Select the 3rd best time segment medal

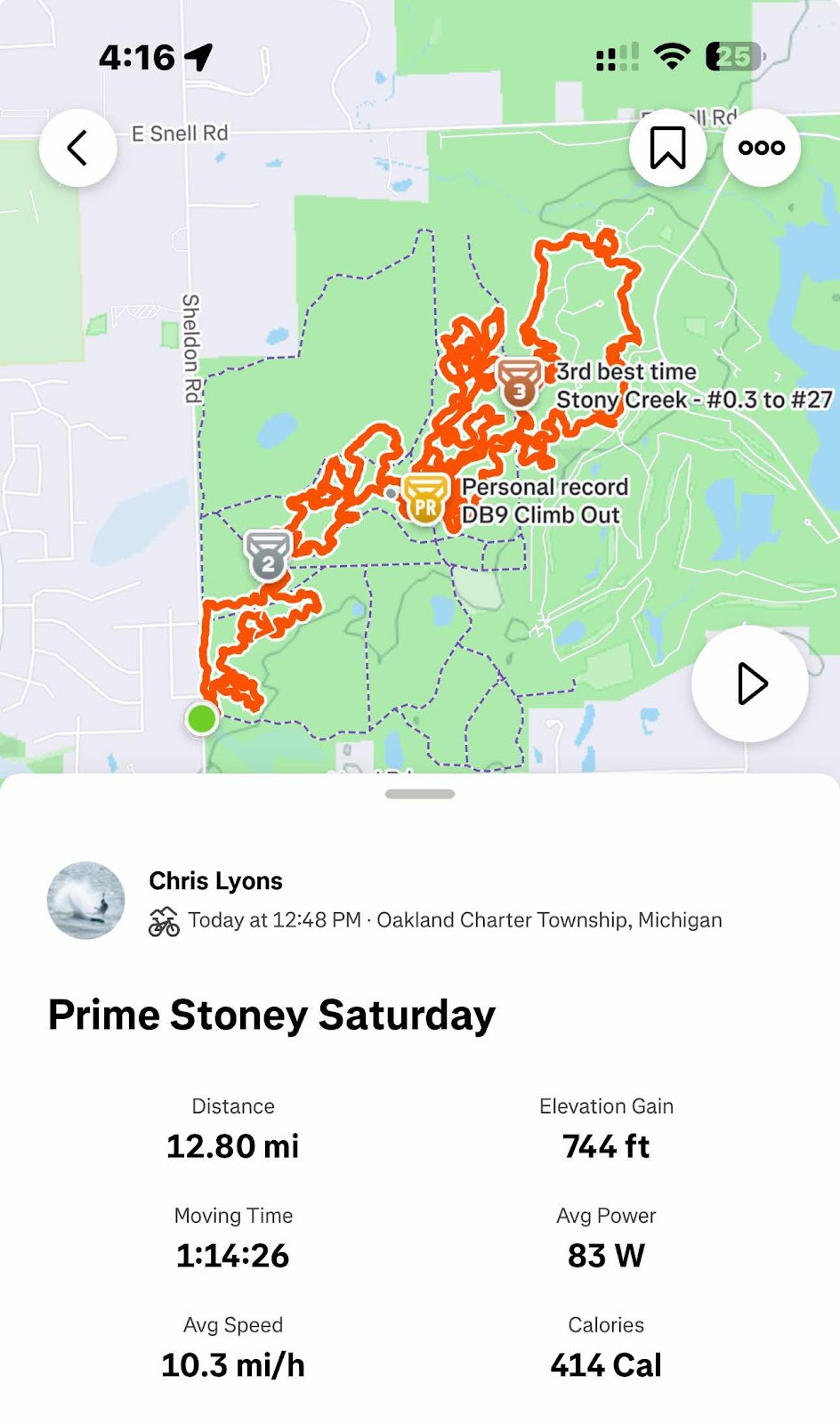(520, 384)
